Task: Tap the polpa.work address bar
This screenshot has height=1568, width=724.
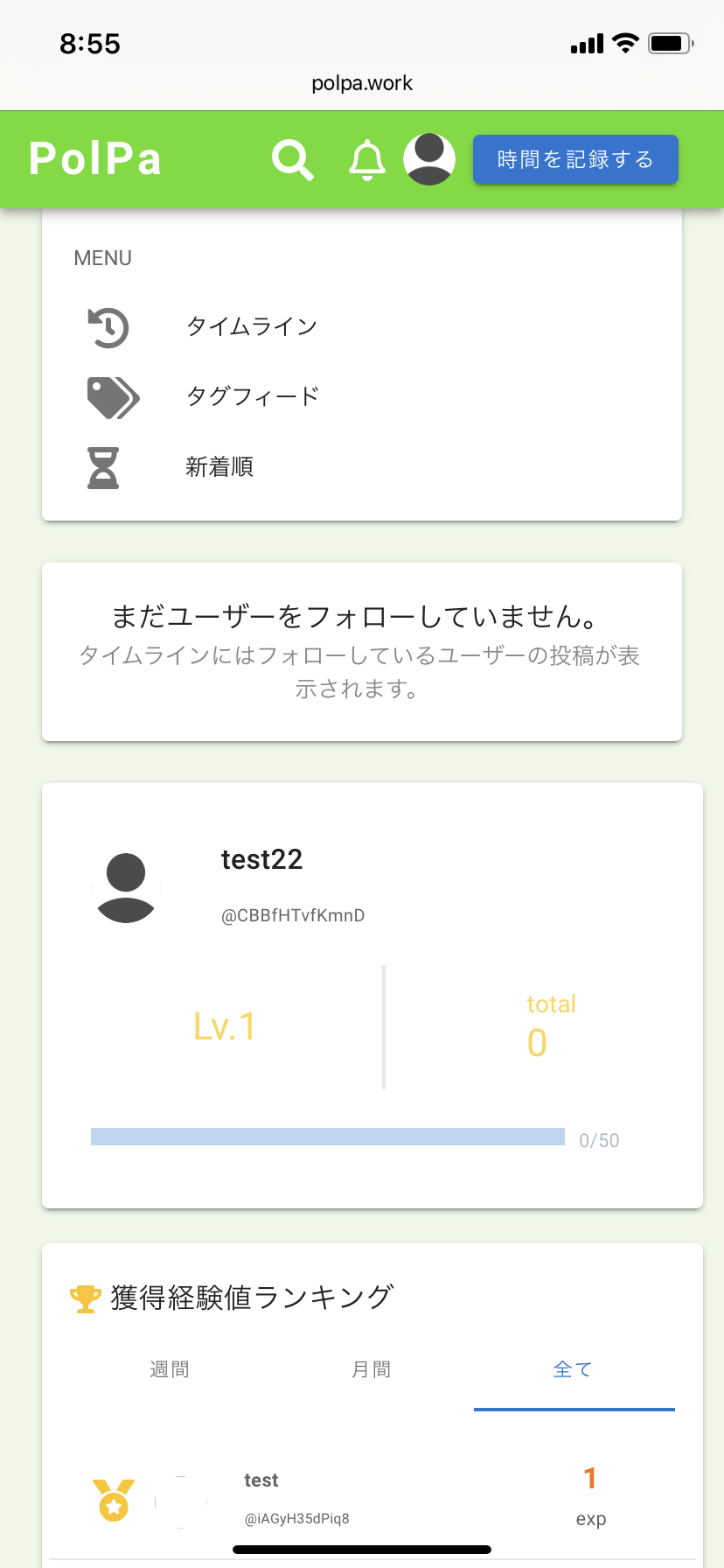Action: pos(362,84)
